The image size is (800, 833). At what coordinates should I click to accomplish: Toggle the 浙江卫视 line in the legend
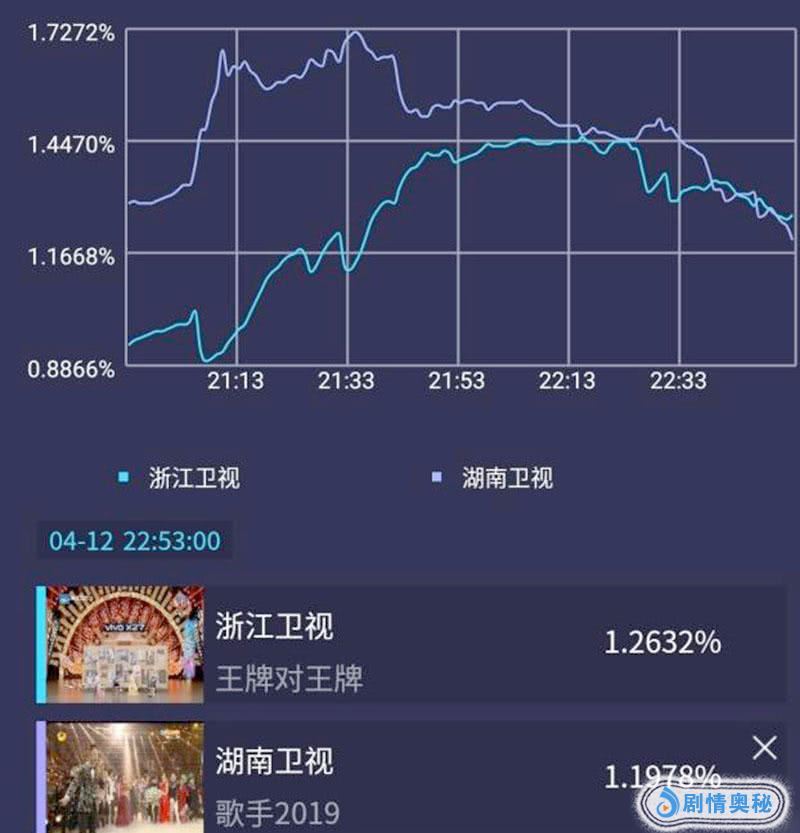point(181,477)
